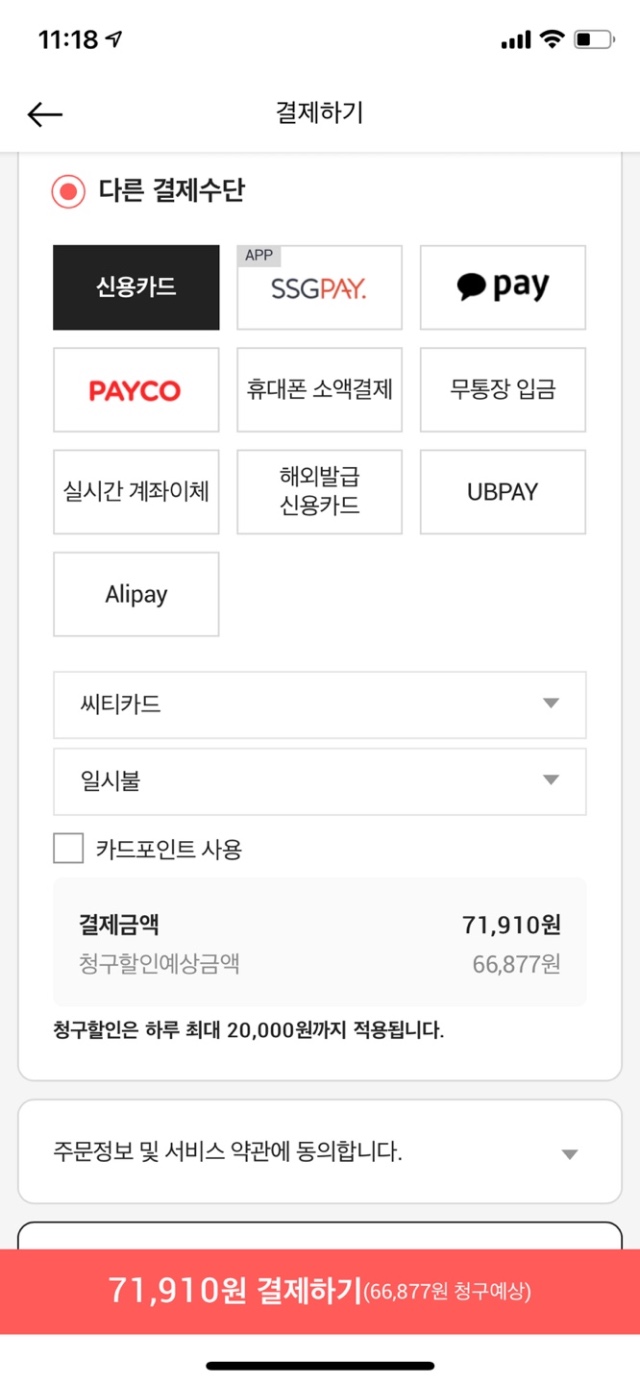The height and width of the screenshot is (1384, 640).
Task: Select SSGPAY payment option
Action: click(x=319, y=287)
